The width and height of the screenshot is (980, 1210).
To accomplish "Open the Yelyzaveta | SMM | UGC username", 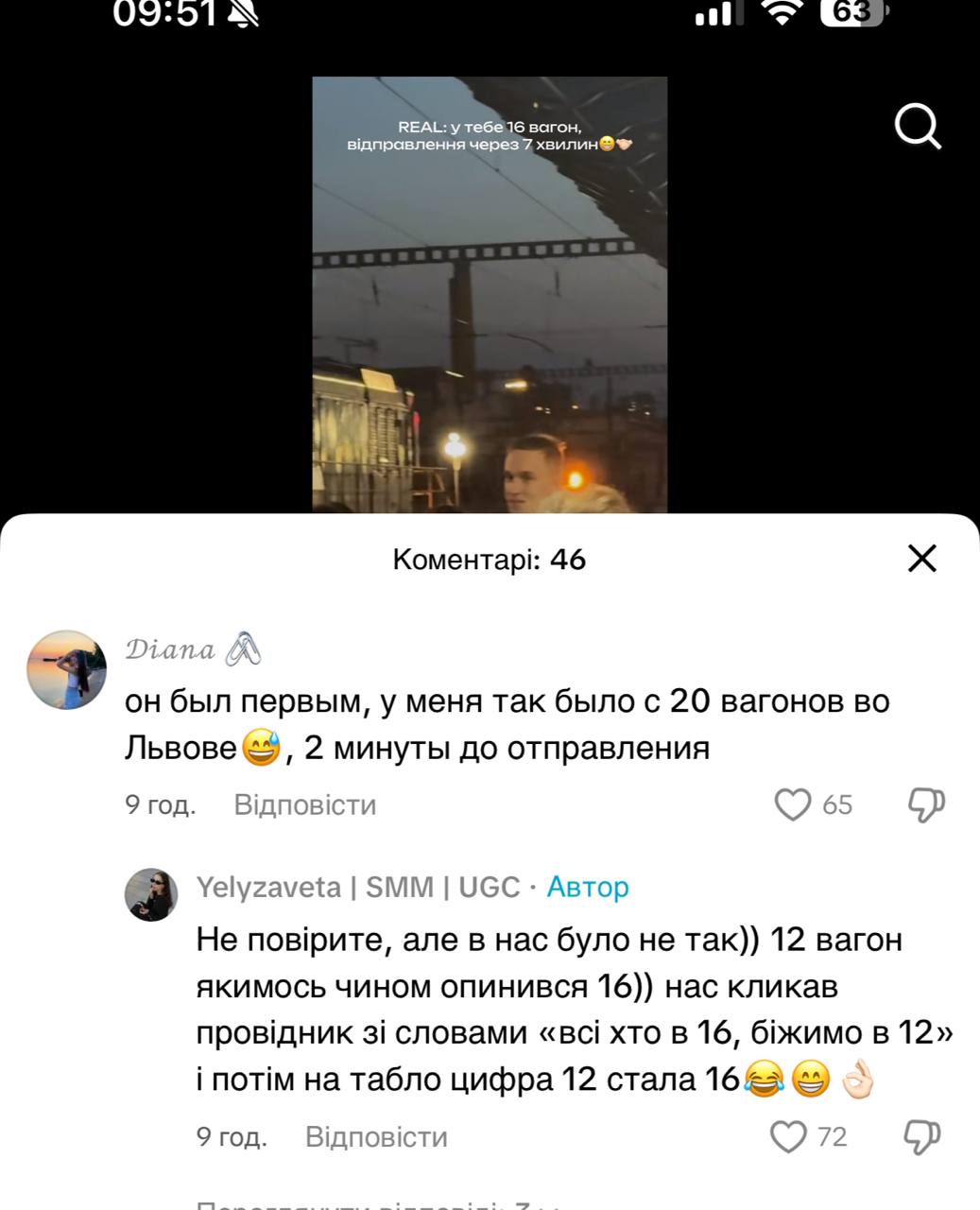I will point(358,887).
